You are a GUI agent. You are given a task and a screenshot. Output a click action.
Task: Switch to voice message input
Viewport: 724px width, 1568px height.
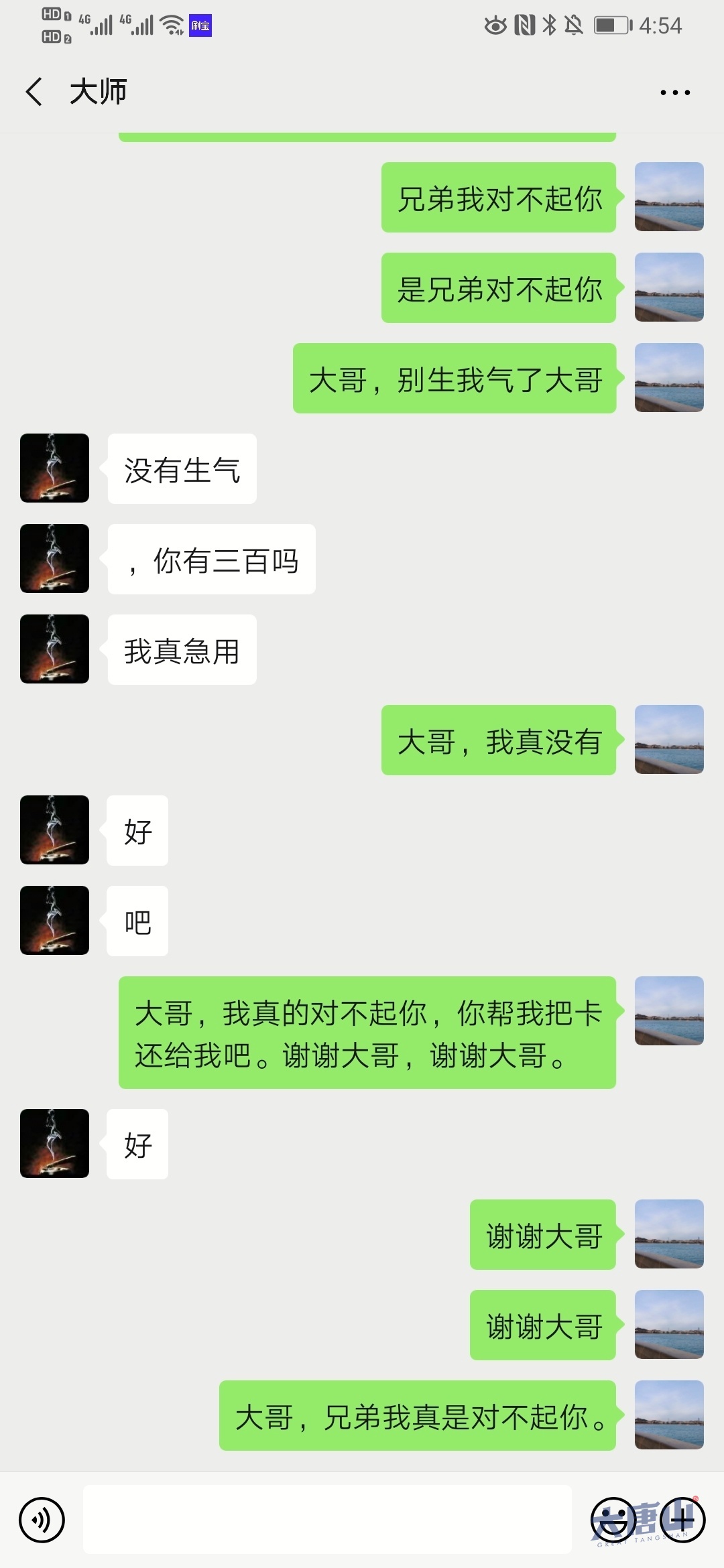[42, 1520]
